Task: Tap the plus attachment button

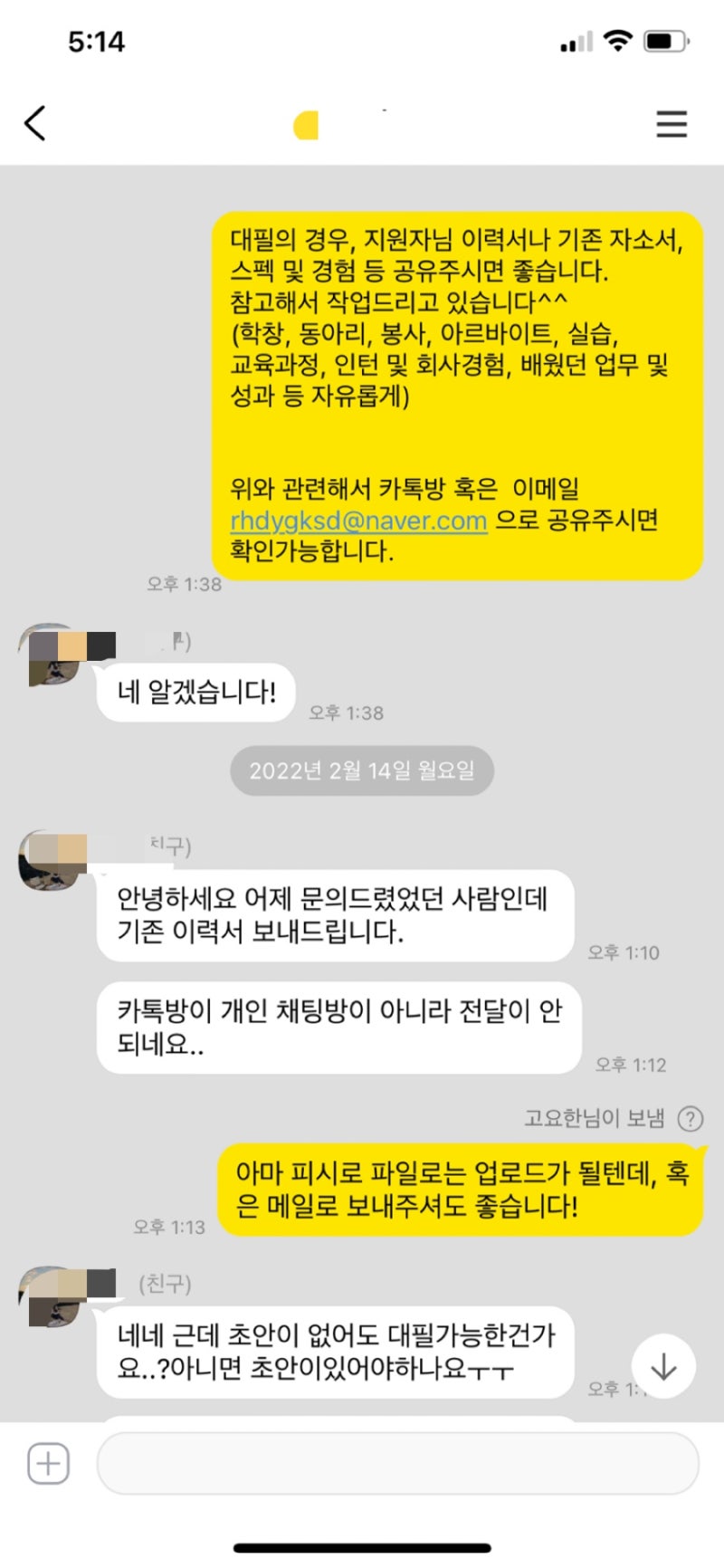Action: pyautogui.click(x=48, y=1463)
